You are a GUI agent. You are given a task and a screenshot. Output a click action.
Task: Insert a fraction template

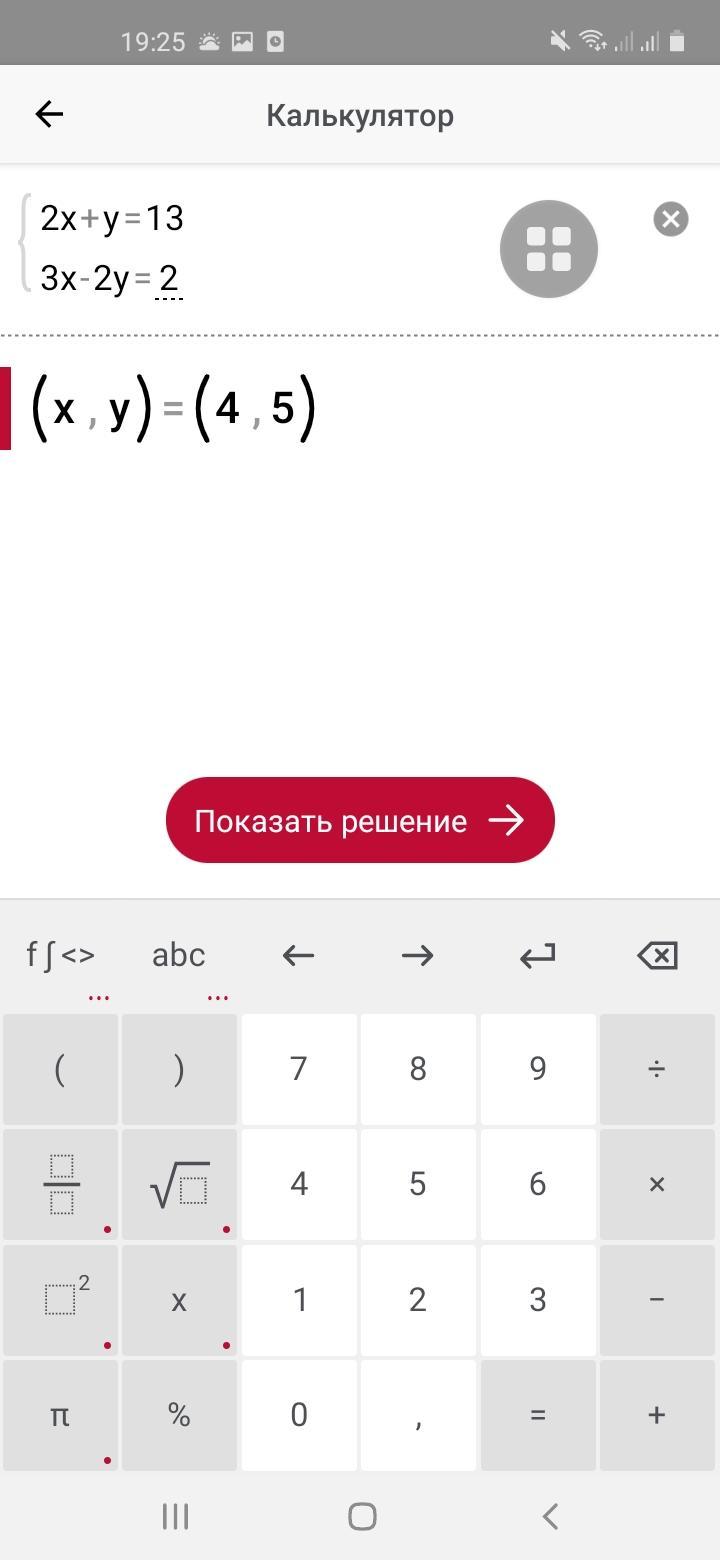point(61,1184)
